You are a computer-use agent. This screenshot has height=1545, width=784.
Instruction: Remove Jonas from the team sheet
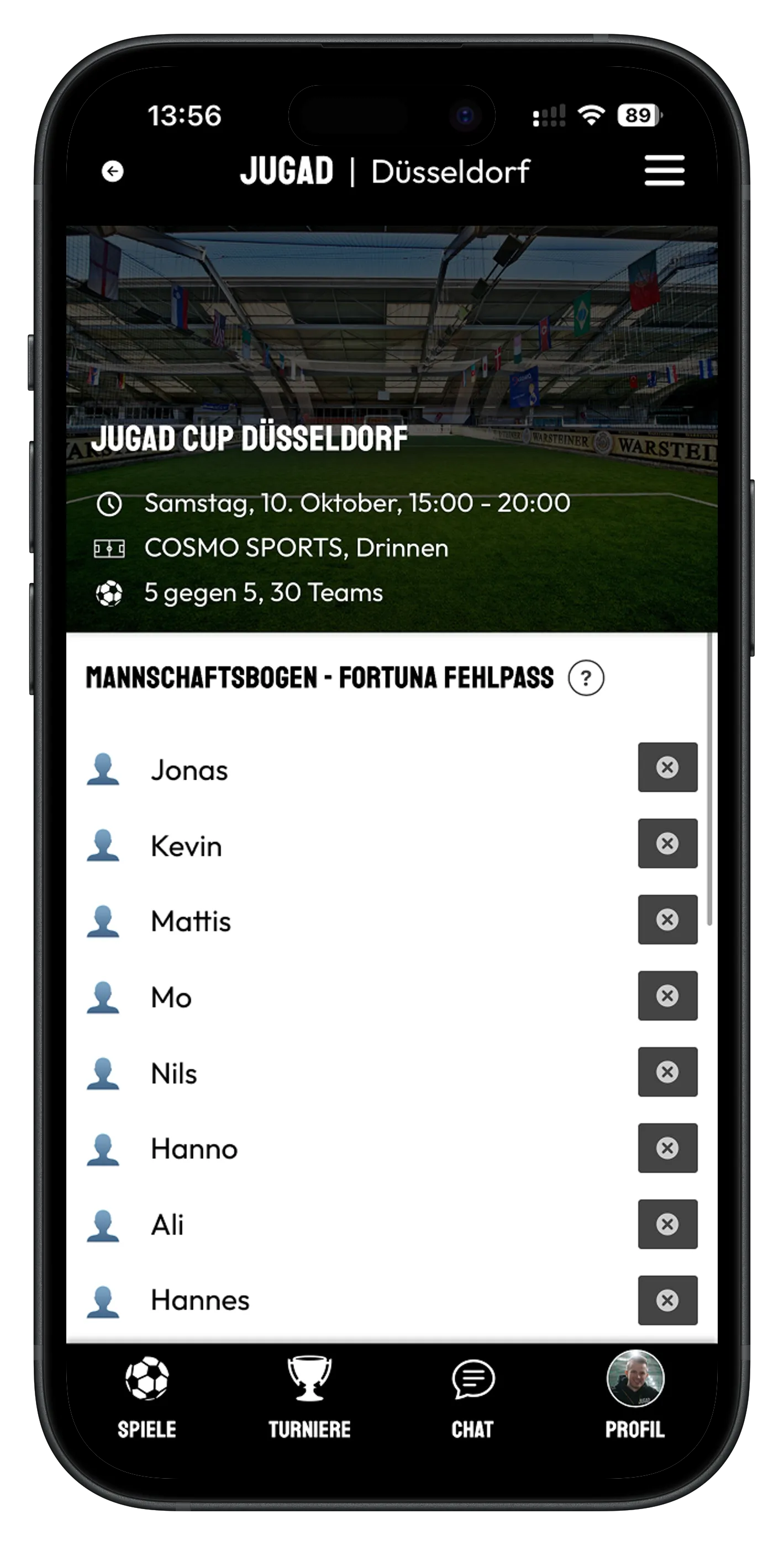[667, 767]
